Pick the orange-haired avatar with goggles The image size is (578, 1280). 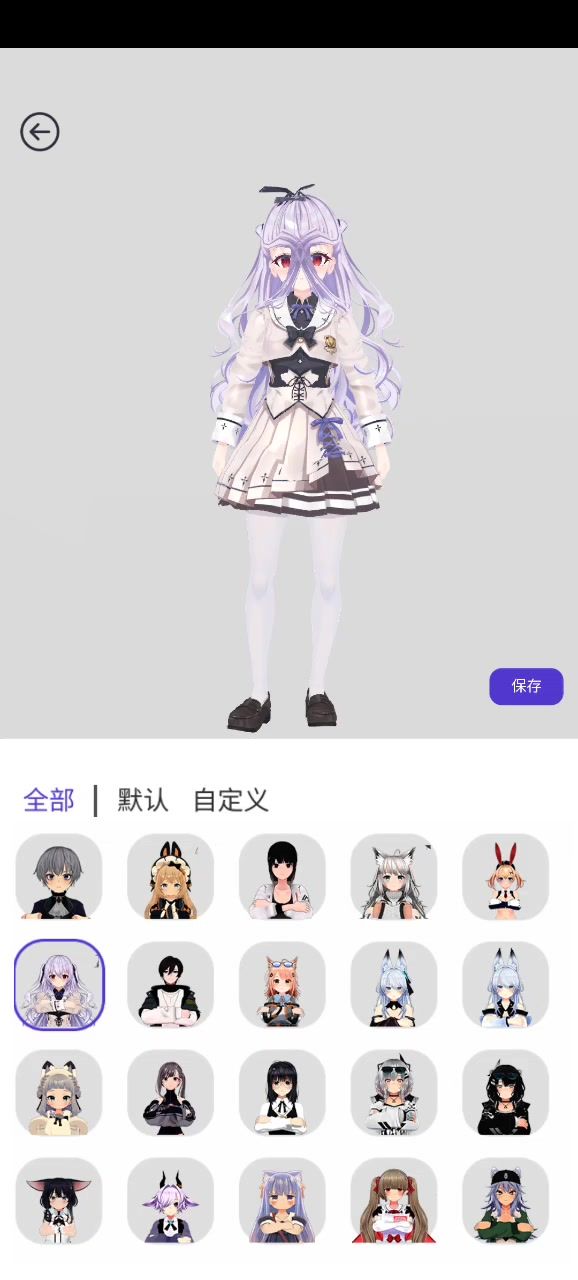click(282, 985)
